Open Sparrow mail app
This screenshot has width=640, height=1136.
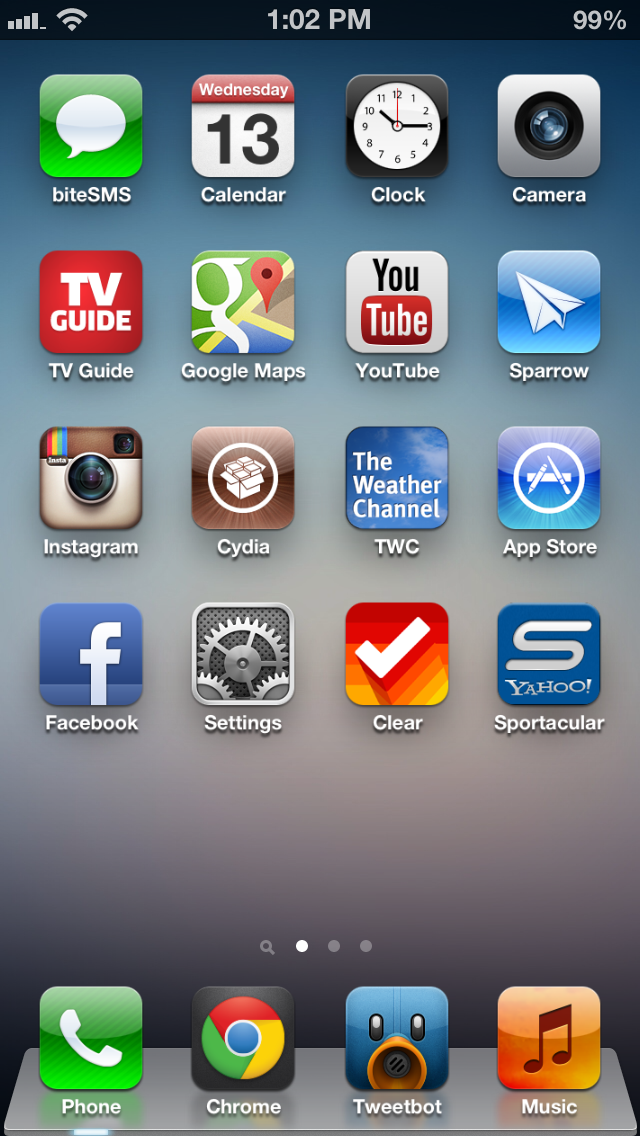[549, 302]
